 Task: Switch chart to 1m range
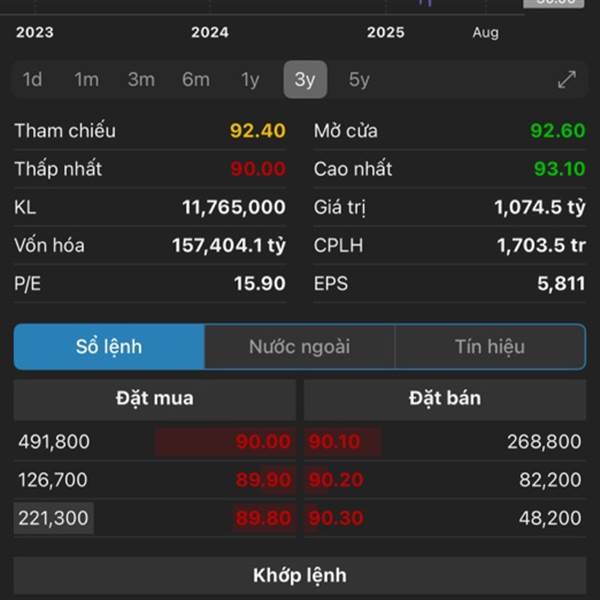point(87,80)
